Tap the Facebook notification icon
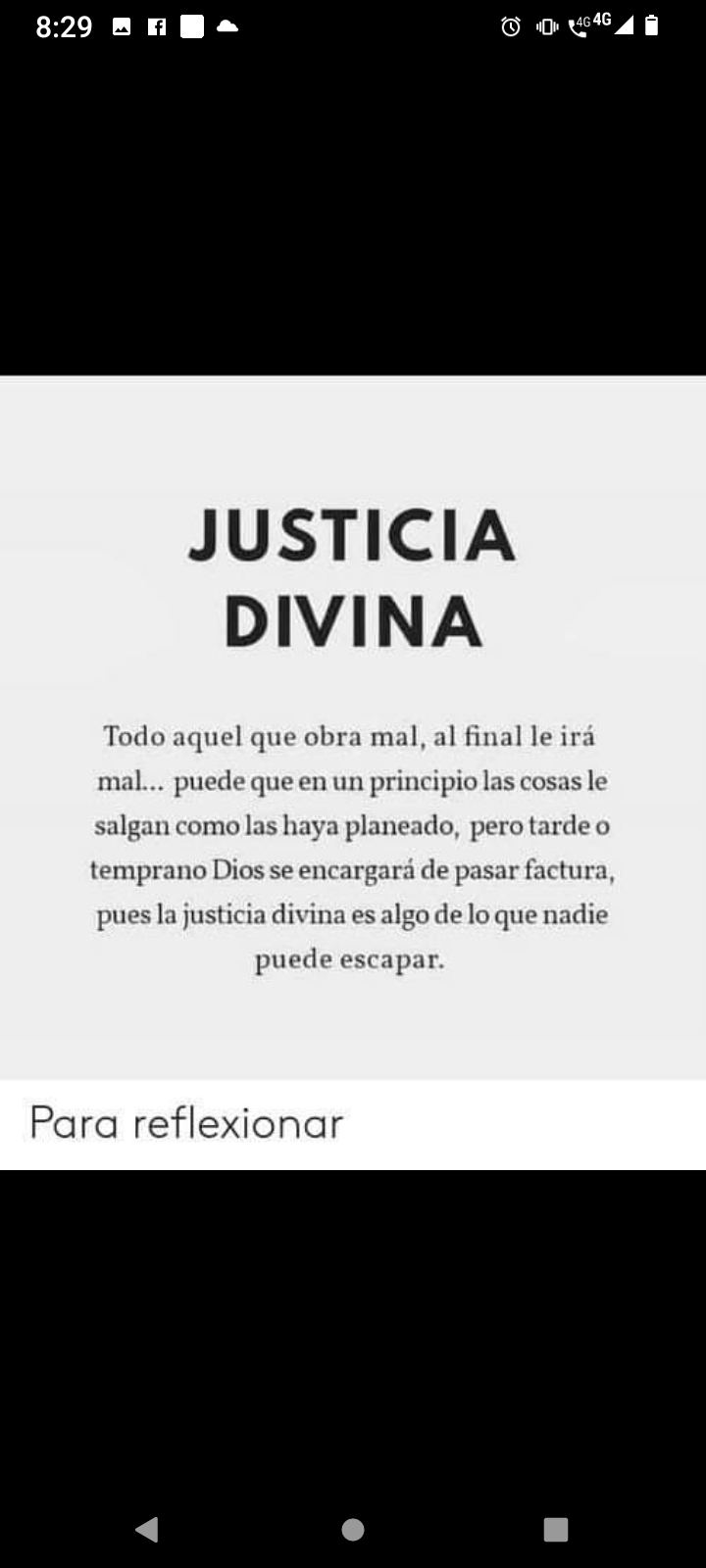Screen dimensions: 706x1568 [157, 25]
